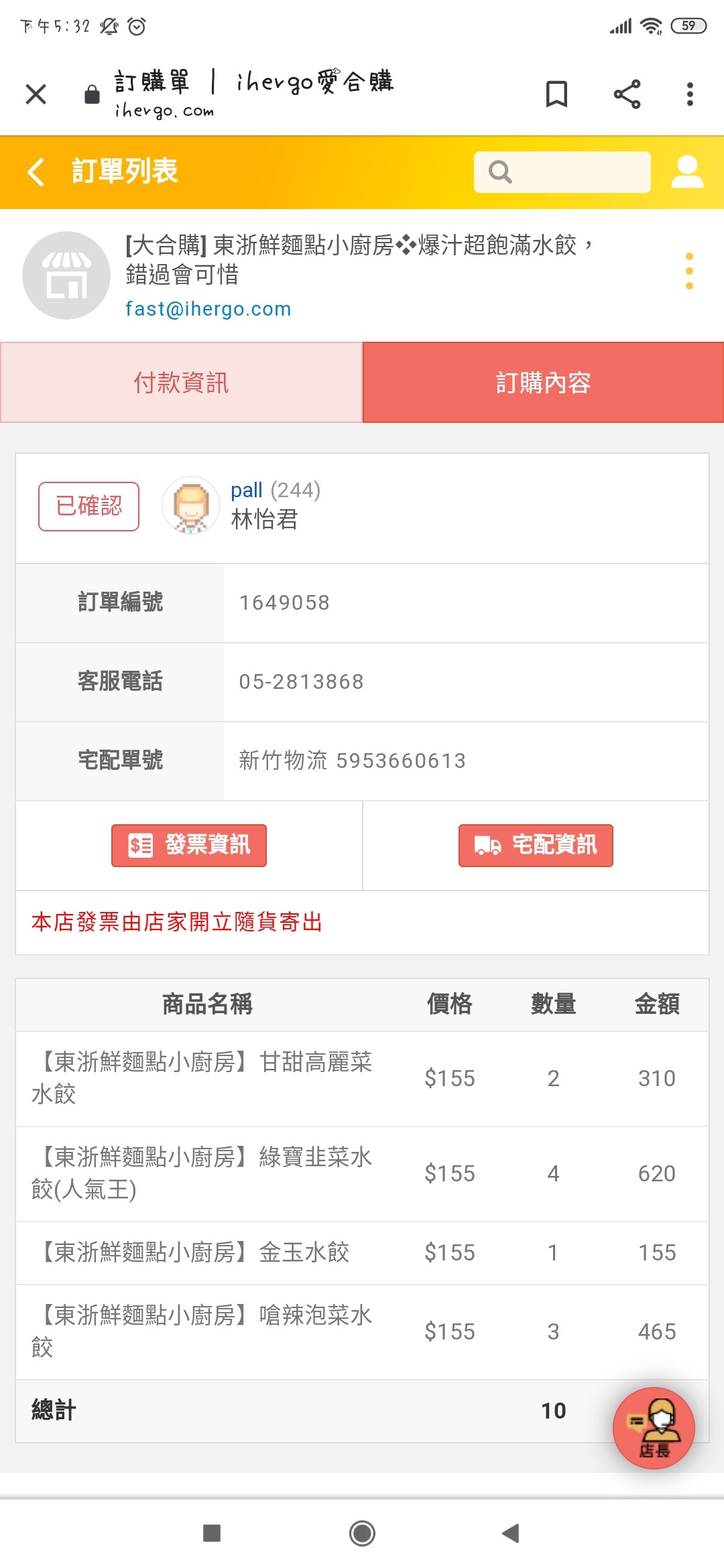The width and height of the screenshot is (724, 1568).
Task: Select the 訂購內容 tab
Action: [543, 383]
